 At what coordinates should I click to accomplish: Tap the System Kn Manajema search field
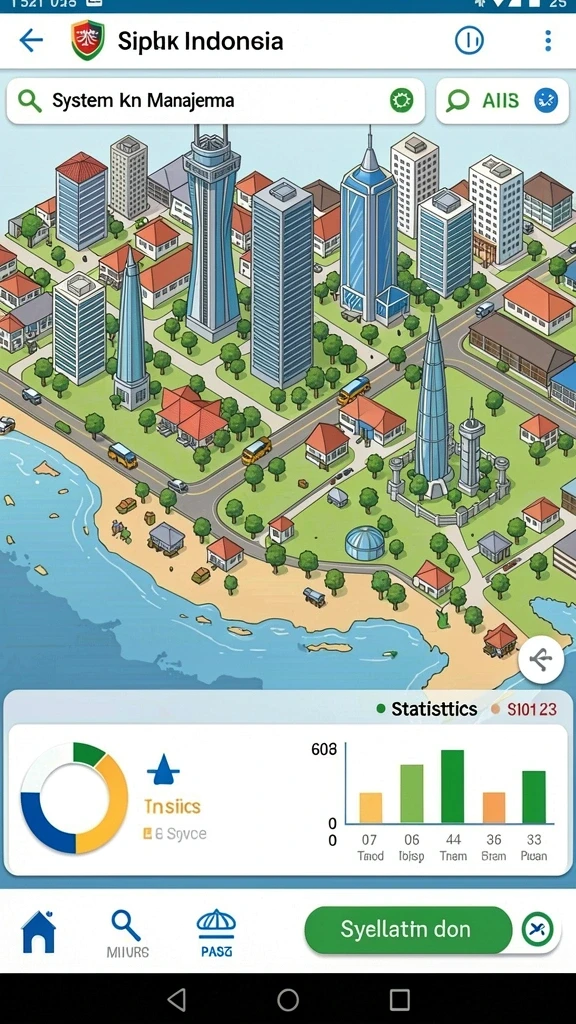(x=216, y=101)
